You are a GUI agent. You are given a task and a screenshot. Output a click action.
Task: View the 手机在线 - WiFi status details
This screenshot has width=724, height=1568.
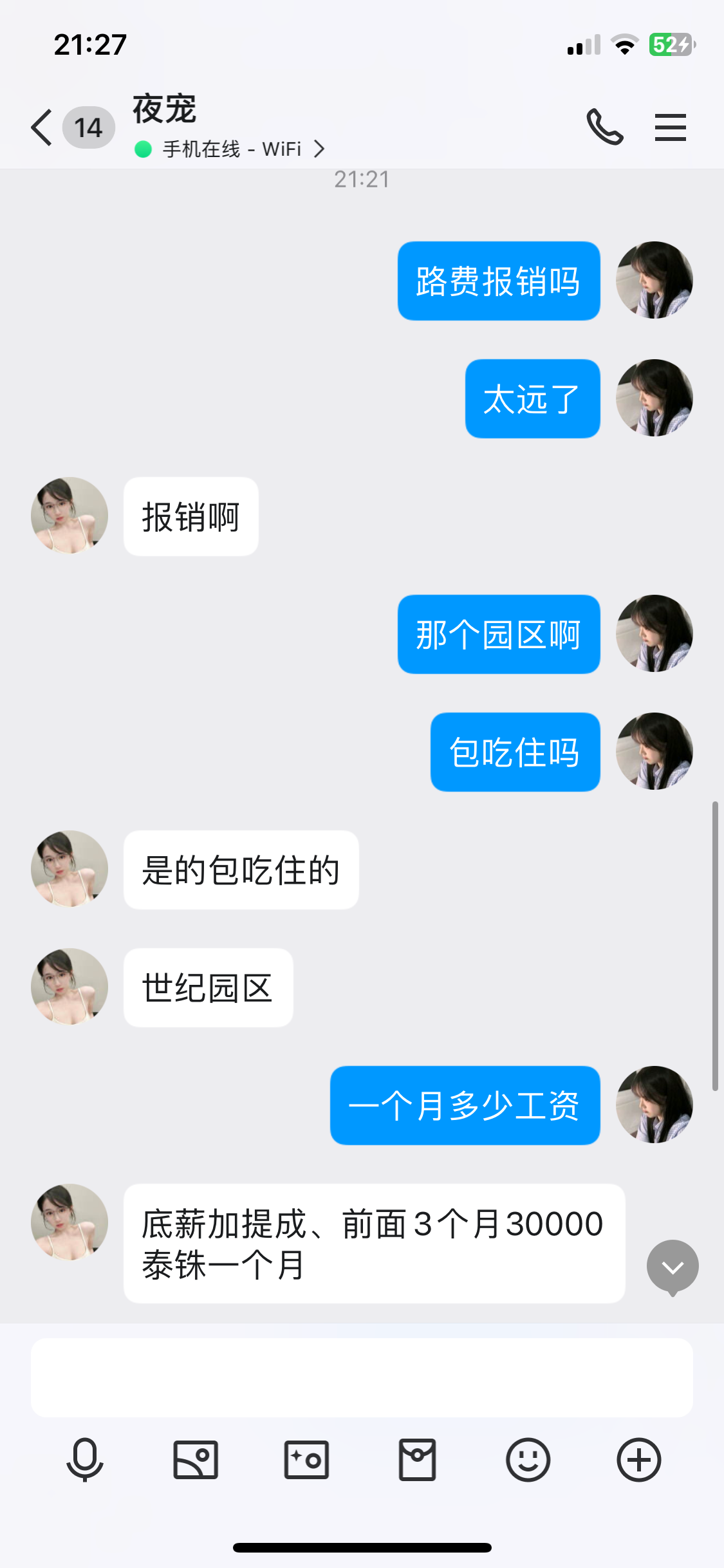point(232,149)
